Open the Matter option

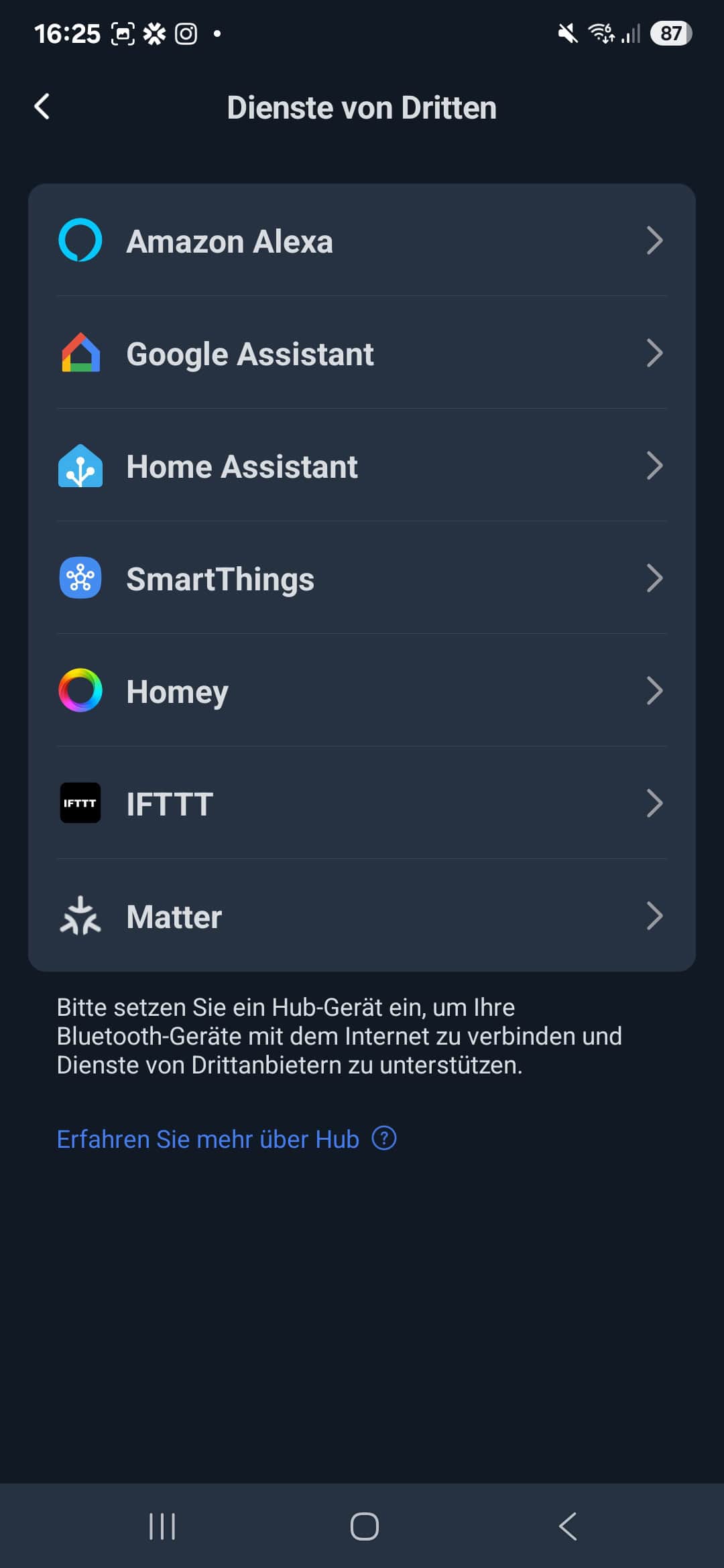[362, 916]
